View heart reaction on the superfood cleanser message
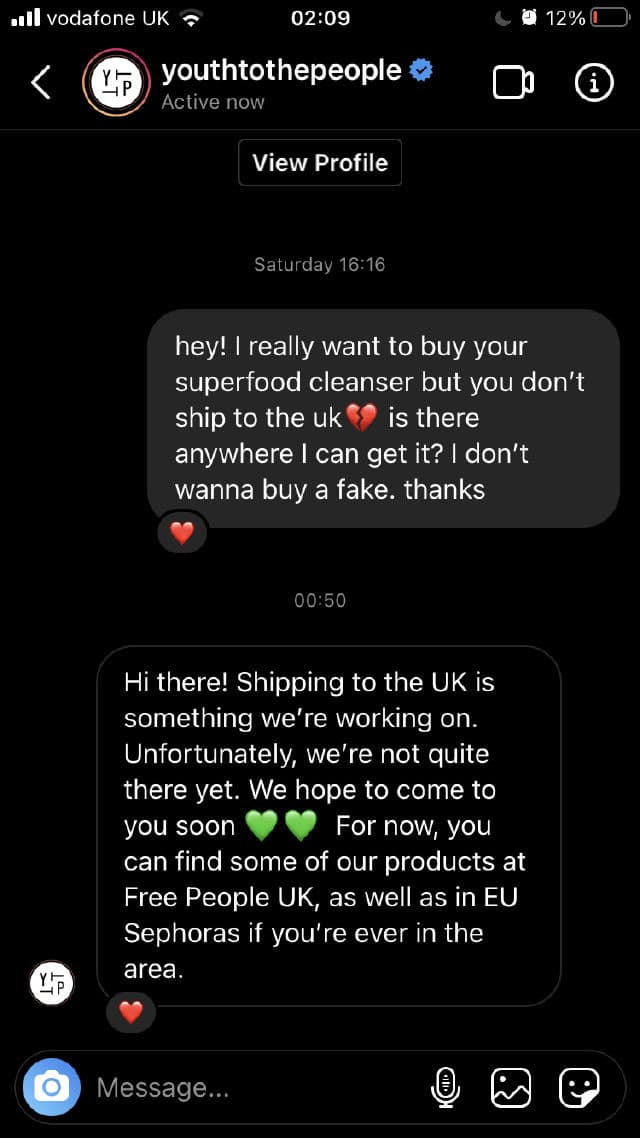 tap(182, 534)
